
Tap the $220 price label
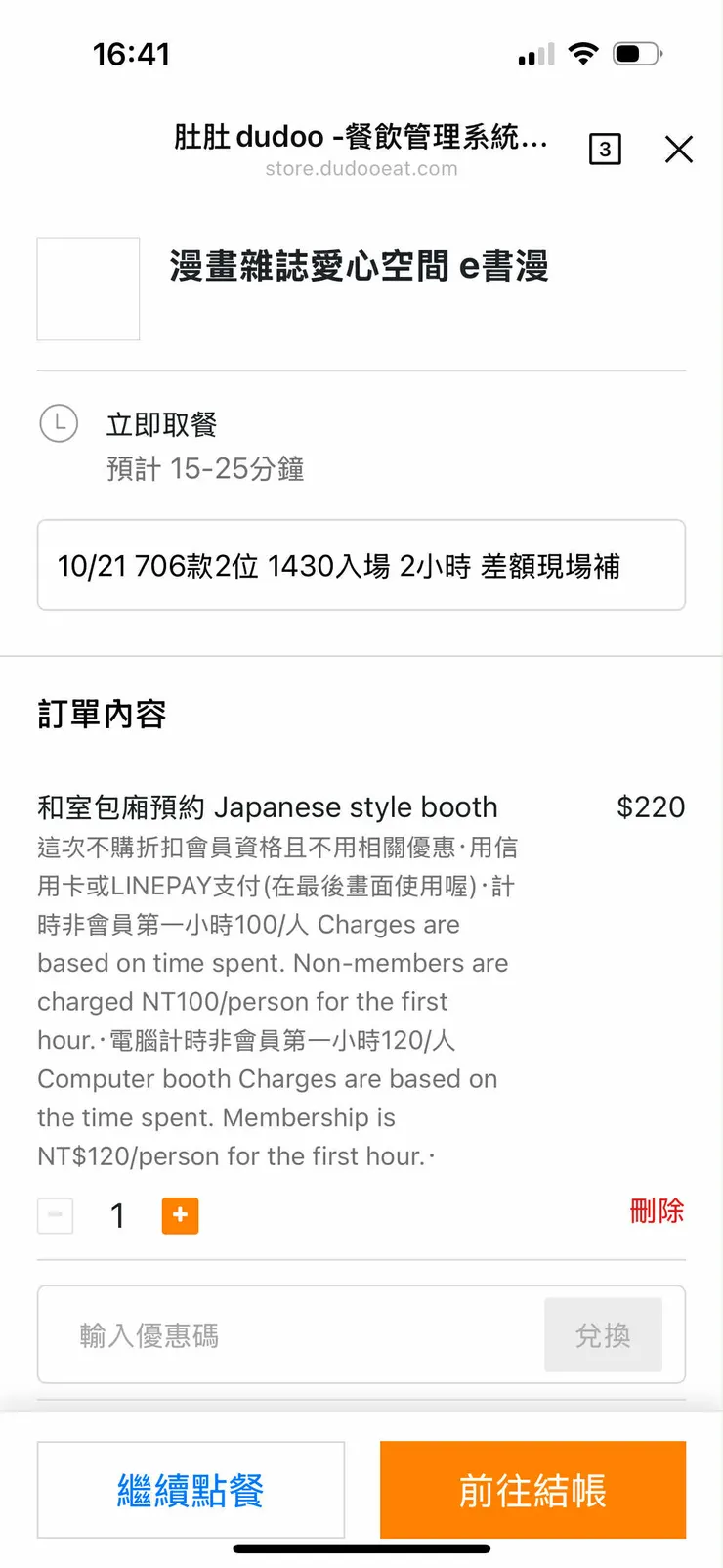pyautogui.click(x=651, y=806)
